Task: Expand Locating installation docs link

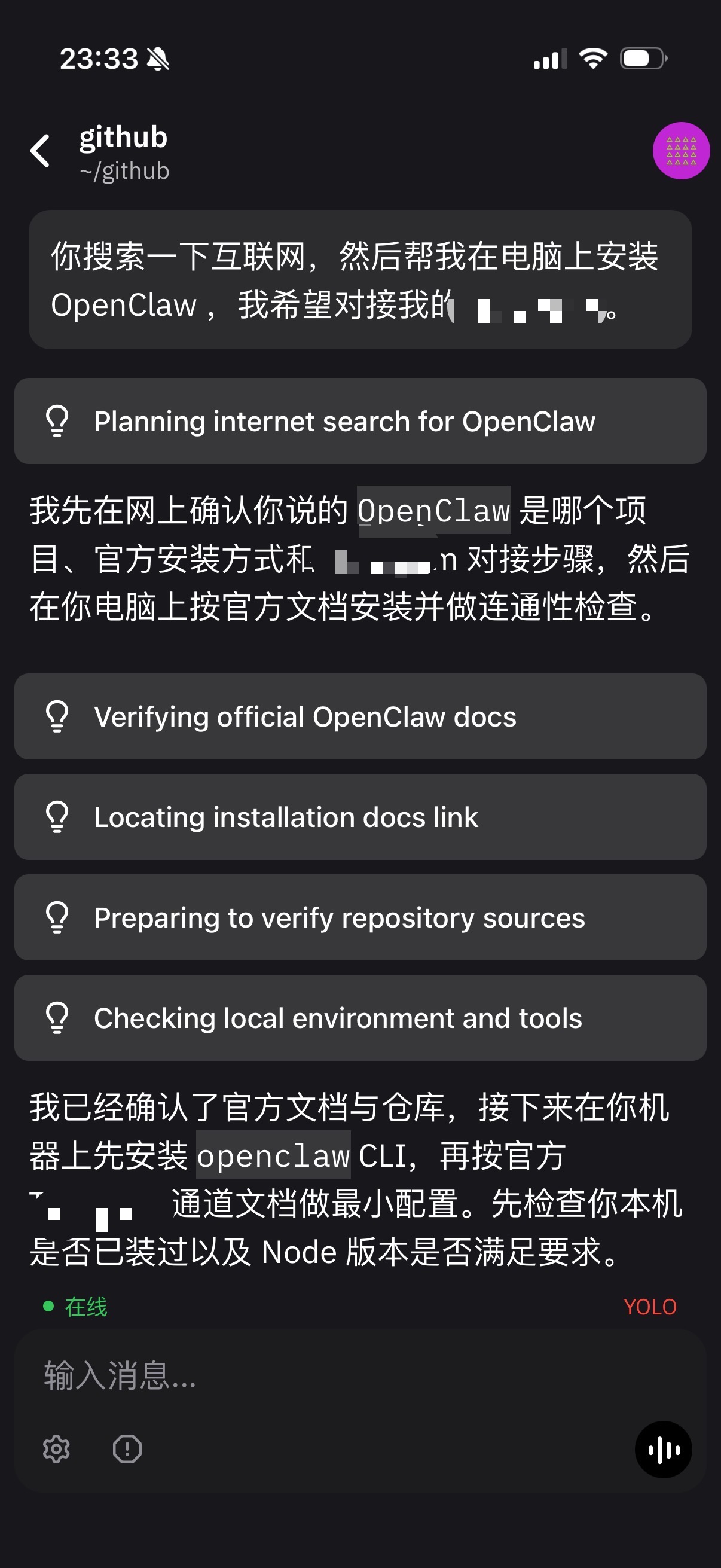Action: pos(360,817)
